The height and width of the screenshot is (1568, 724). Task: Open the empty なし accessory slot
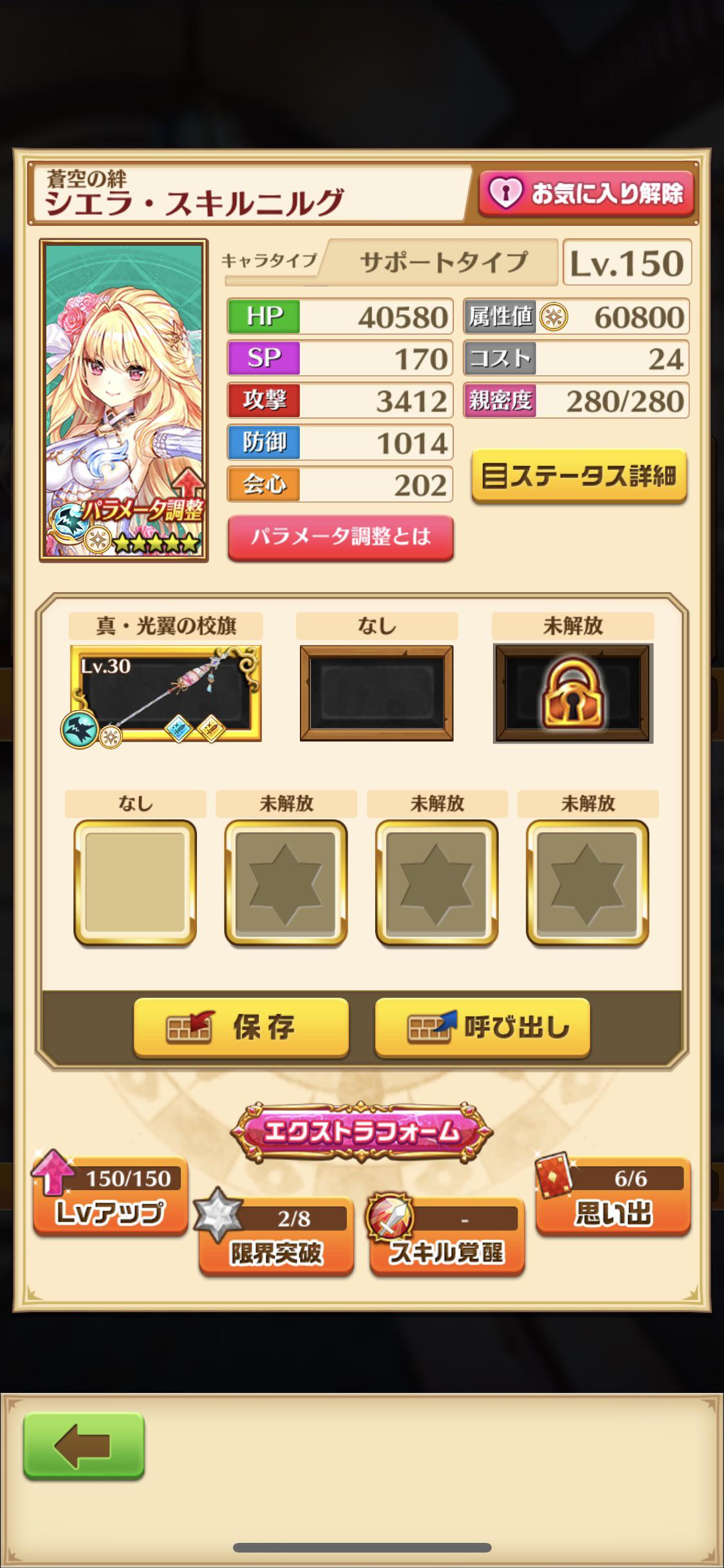[135, 882]
